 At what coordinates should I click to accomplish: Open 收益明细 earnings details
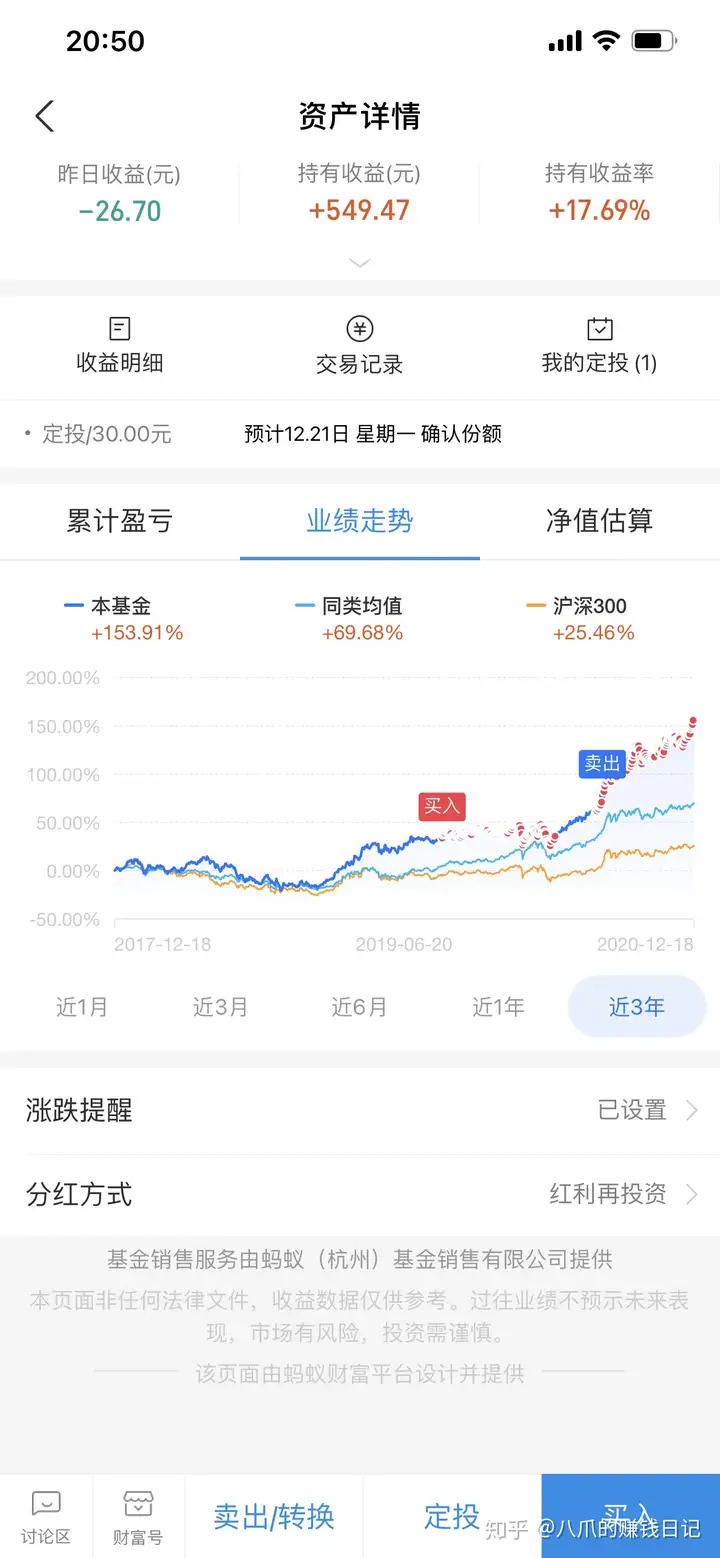tap(120, 345)
